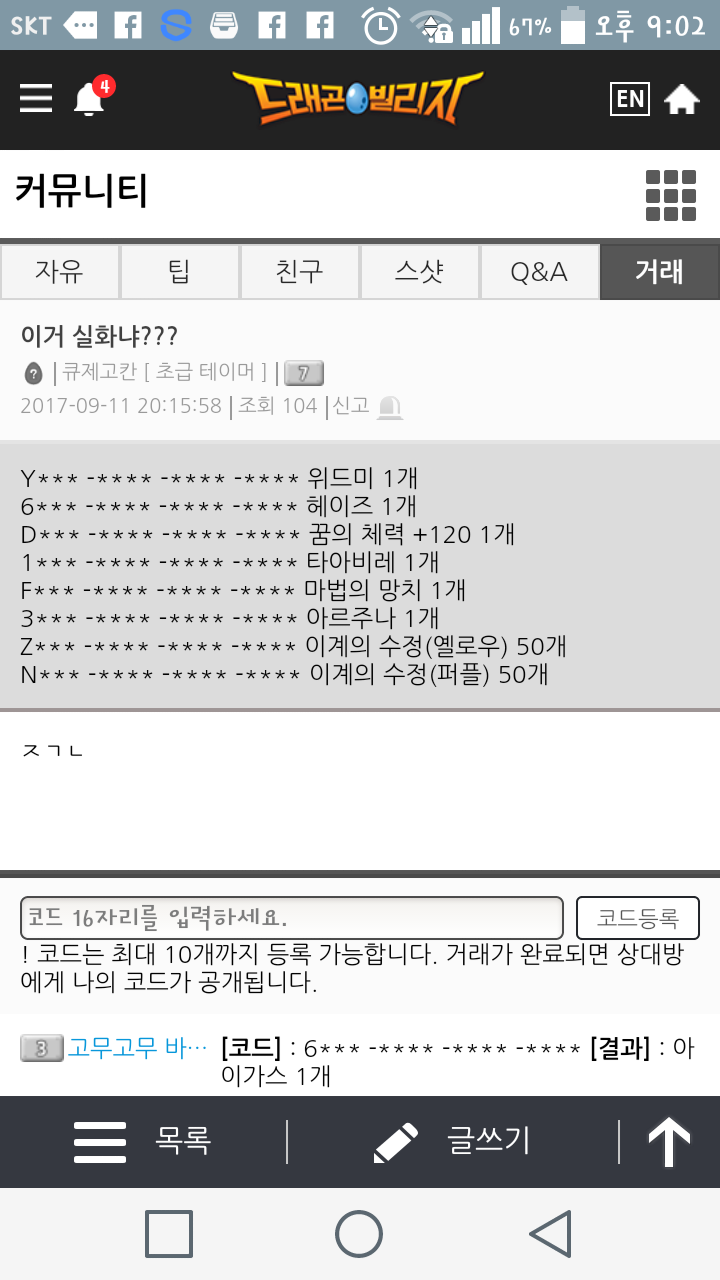Switch to the Q&A tab

tap(539, 271)
